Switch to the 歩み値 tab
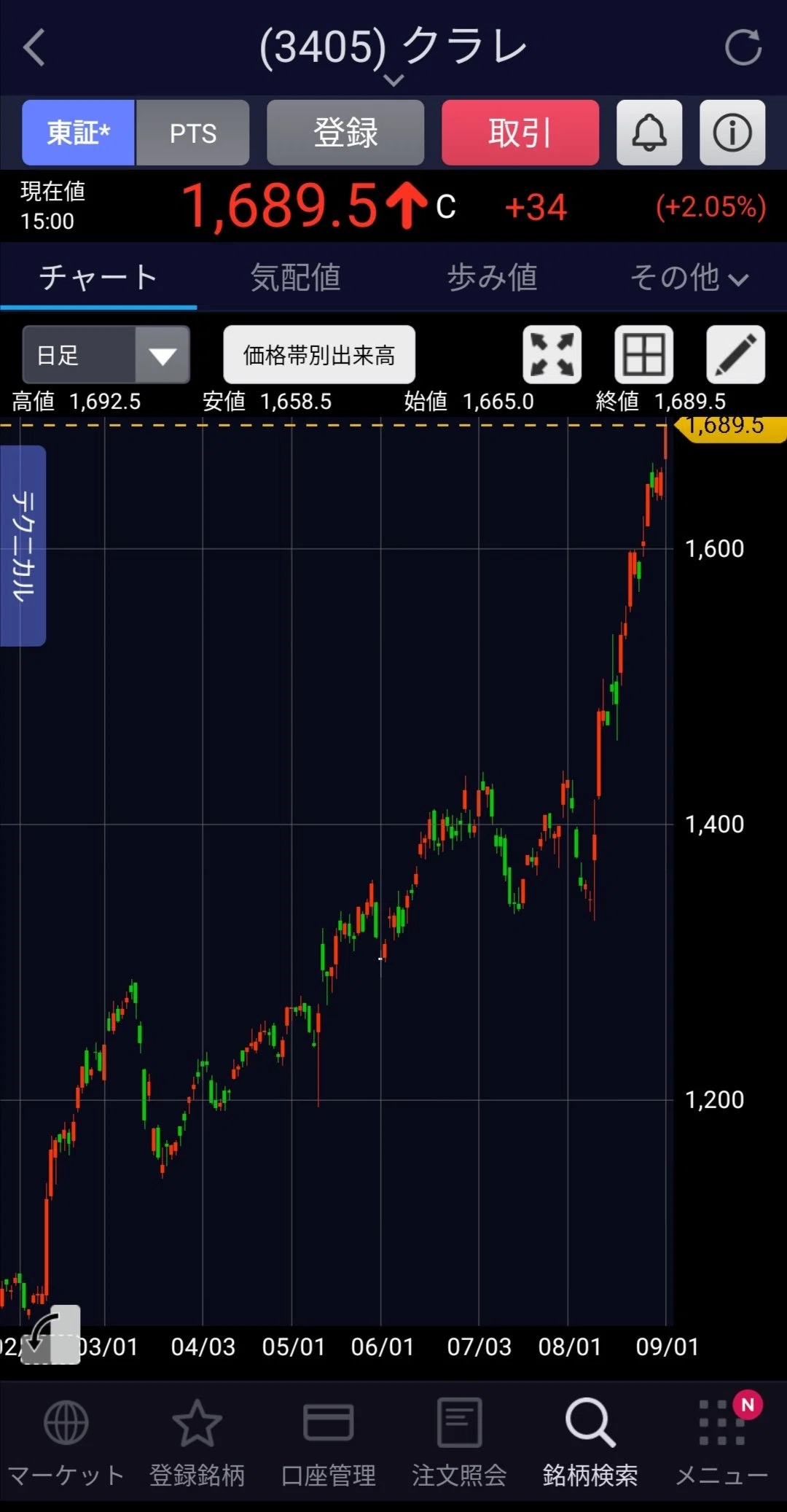The image size is (787, 1512). coord(493,278)
